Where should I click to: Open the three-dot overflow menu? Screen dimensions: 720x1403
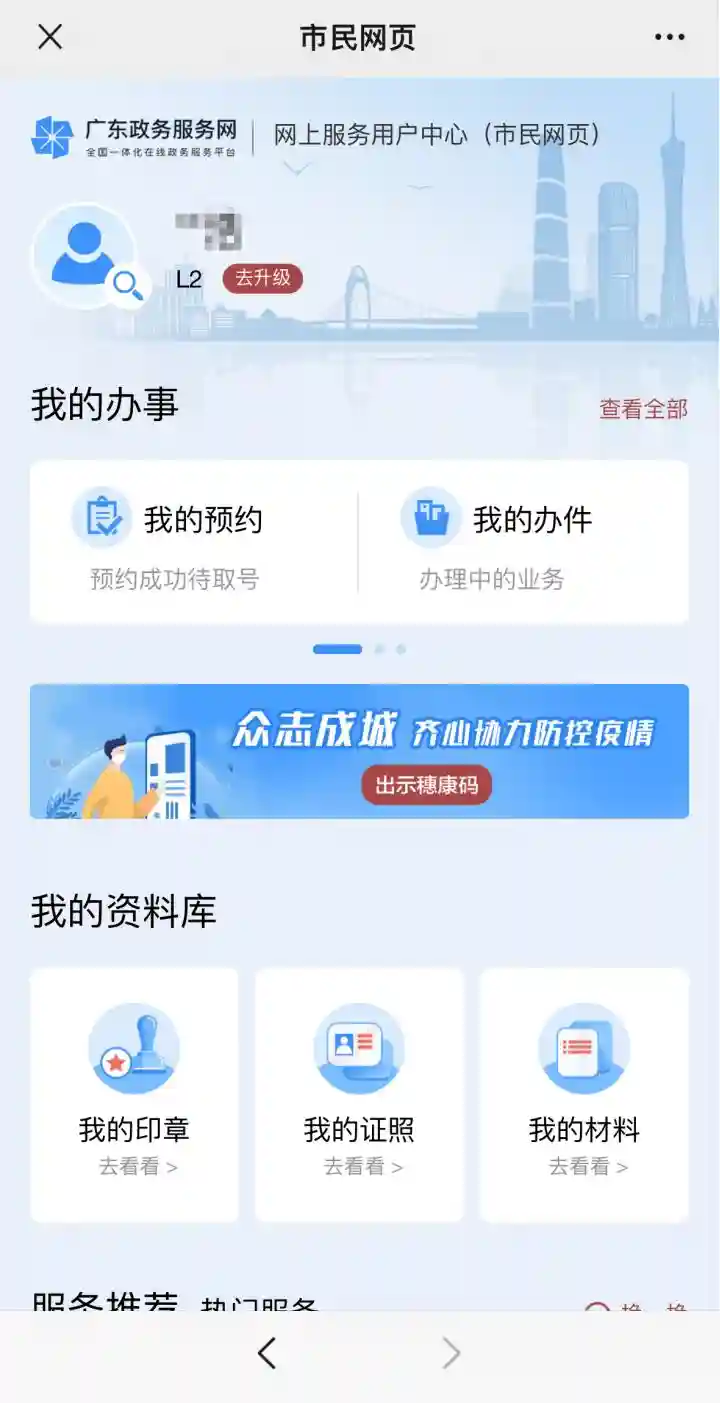tap(669, 37)
